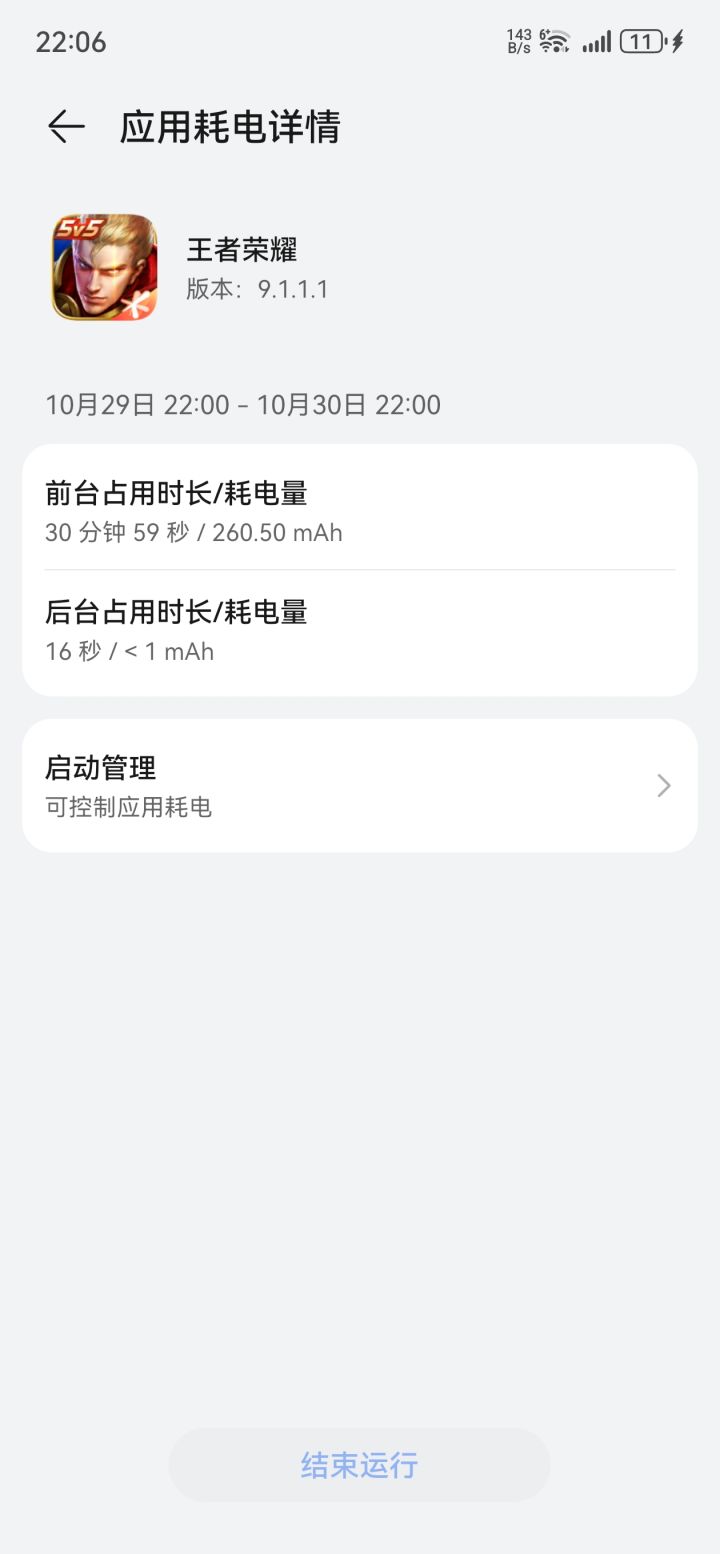The height and width of the screenshot is (1554, 720).
Task: Tap the charging battery indicator
Action: coord(644,41)
